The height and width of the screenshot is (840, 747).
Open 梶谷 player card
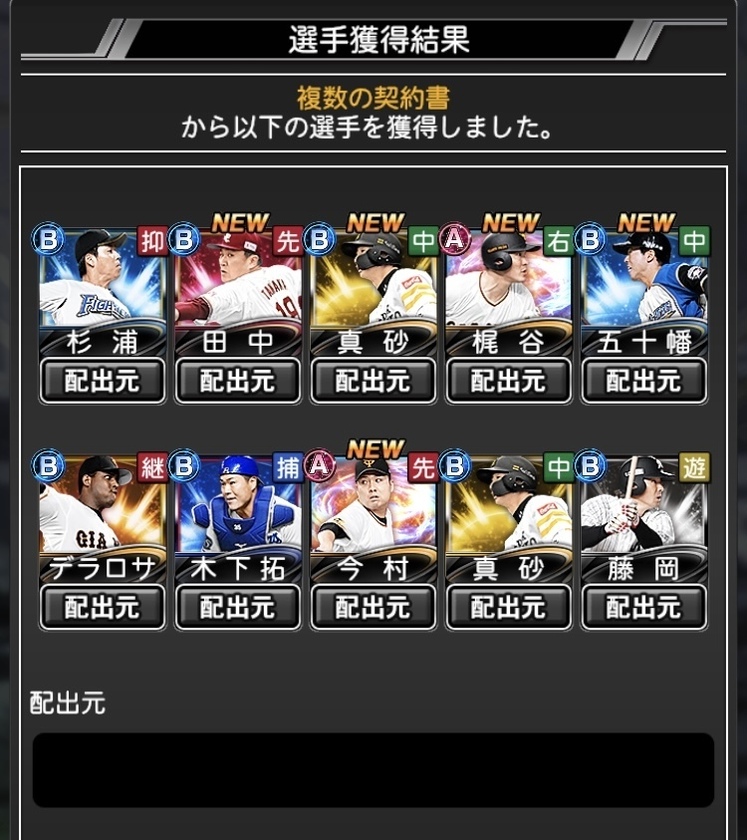(508, 285)
